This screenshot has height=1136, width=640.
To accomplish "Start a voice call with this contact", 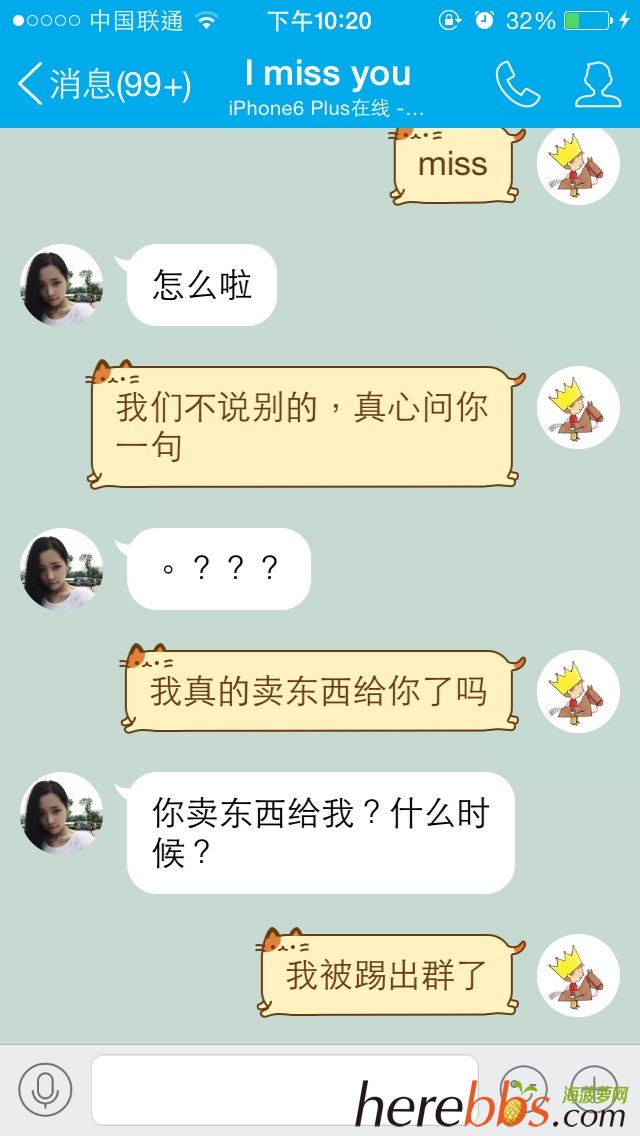I will [x=518, y=85].
